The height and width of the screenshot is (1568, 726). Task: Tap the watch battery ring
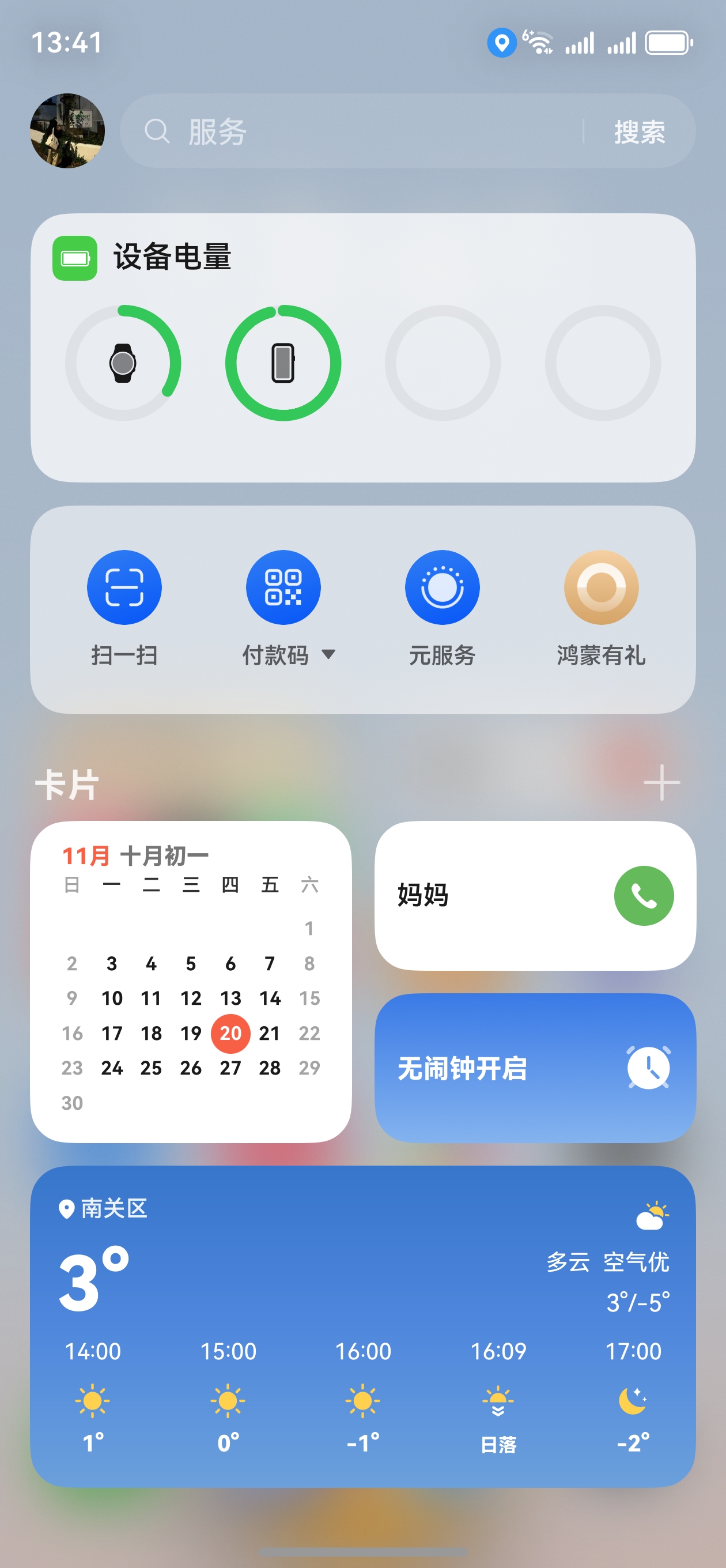(x=123, y=363)
